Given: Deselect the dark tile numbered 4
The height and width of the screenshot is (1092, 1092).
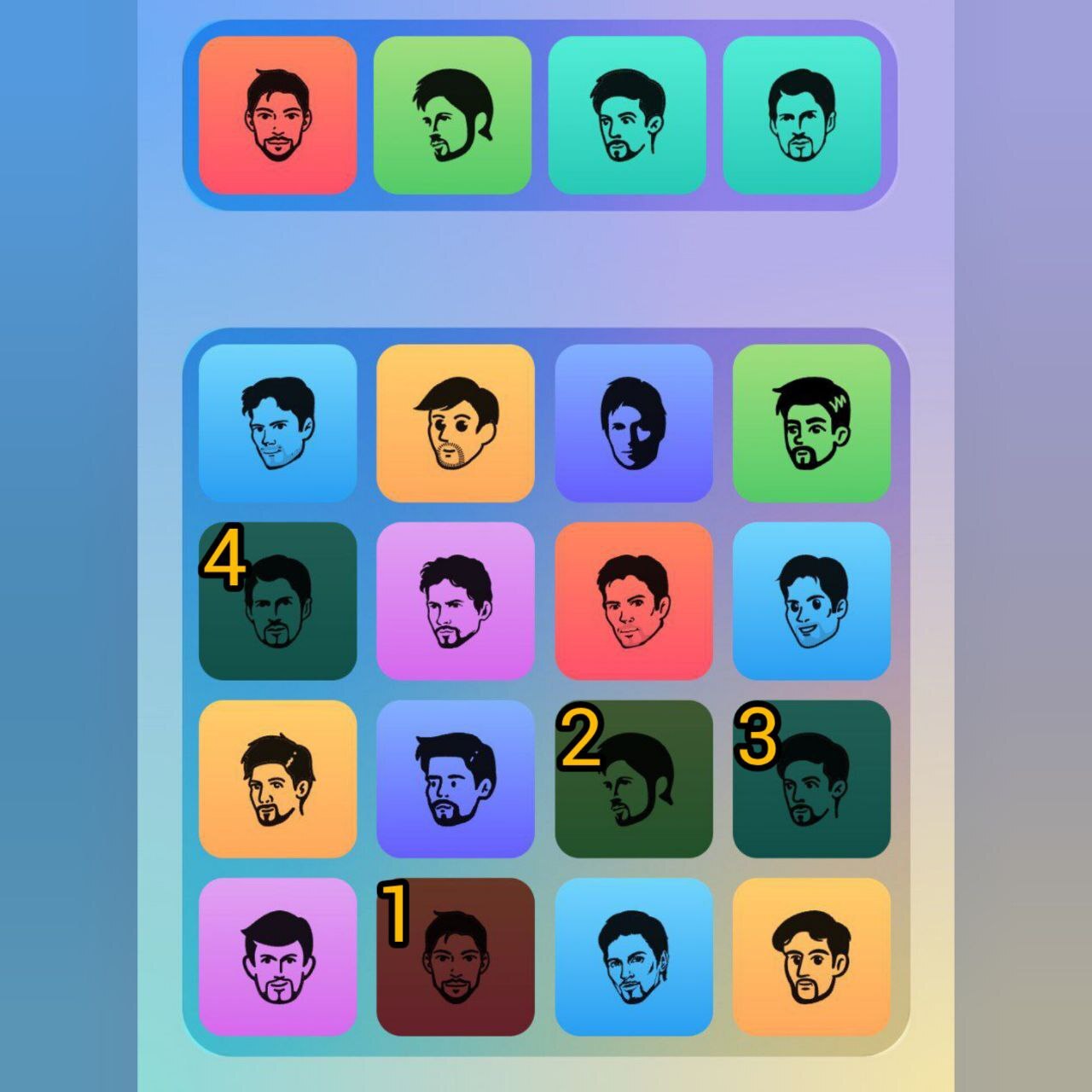Looking at the screenshot, I should [x=277, y=601].
